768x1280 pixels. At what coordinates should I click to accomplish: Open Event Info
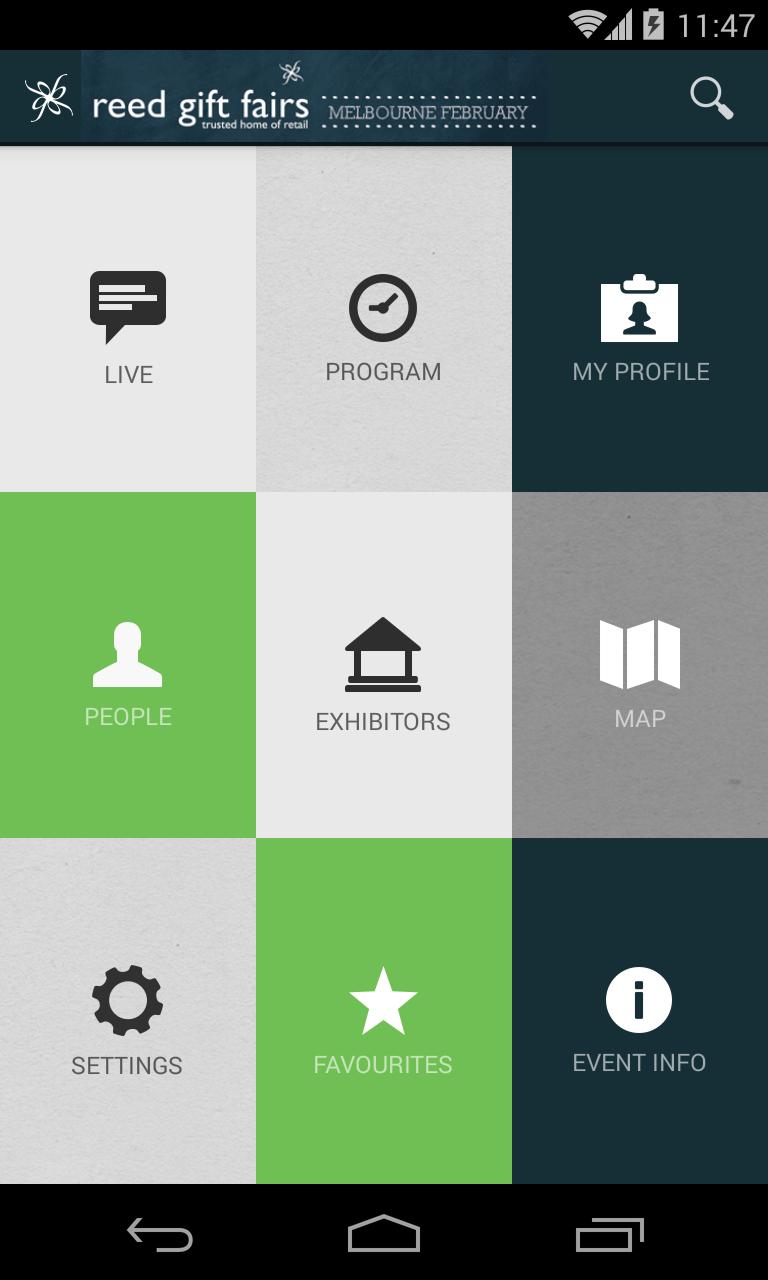[639, 1011]
